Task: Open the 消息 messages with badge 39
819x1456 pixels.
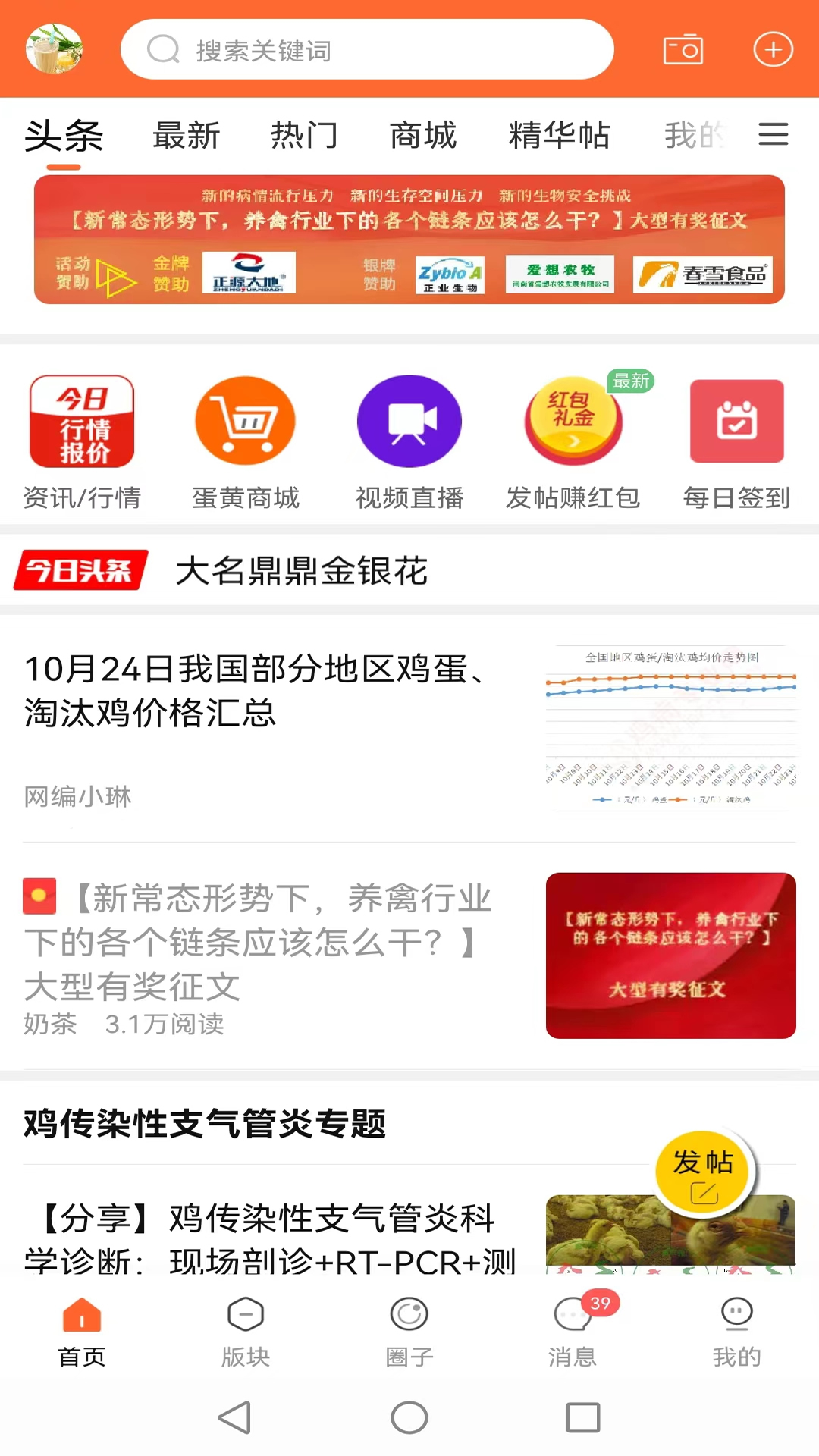Action: (x=573, y=1331)
